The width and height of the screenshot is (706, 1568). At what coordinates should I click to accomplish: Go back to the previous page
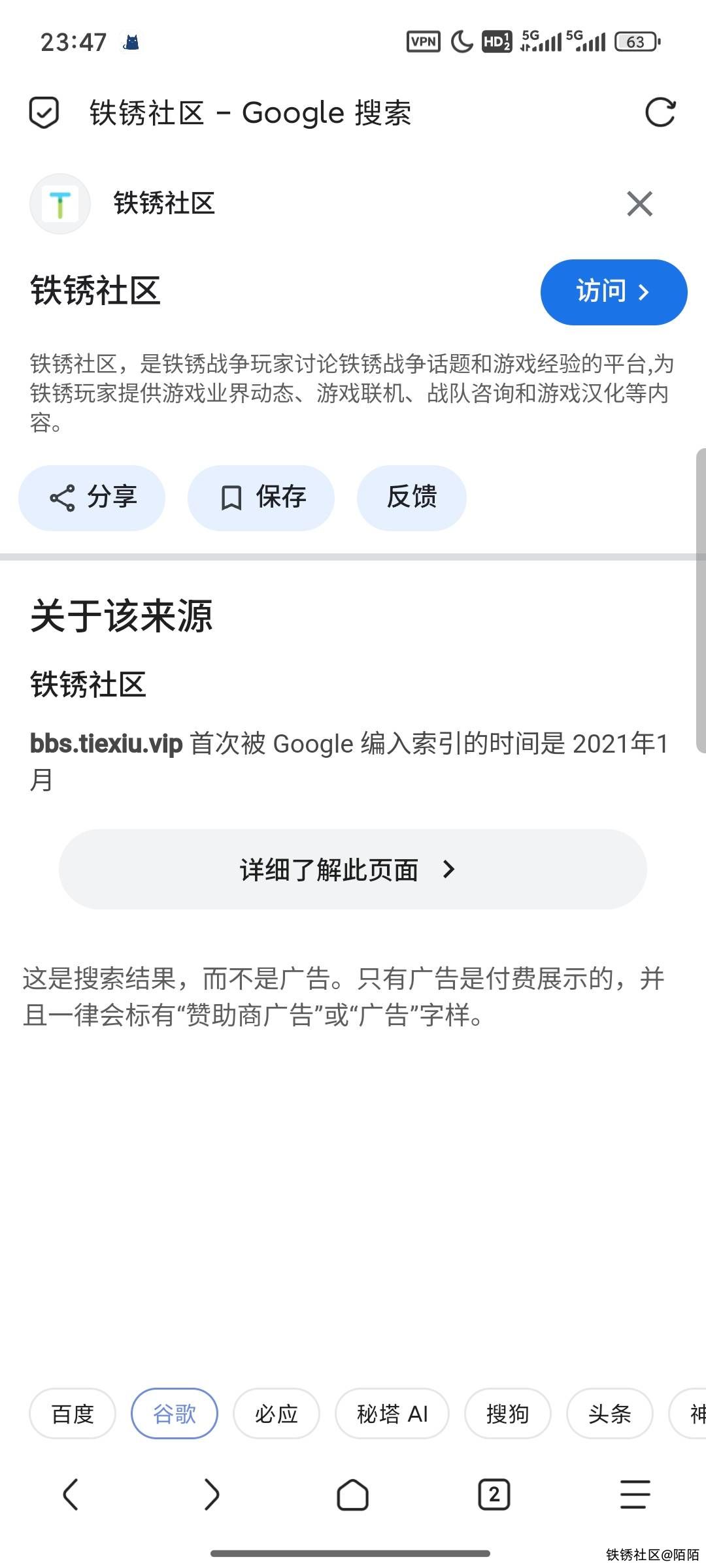[71, 1495]
